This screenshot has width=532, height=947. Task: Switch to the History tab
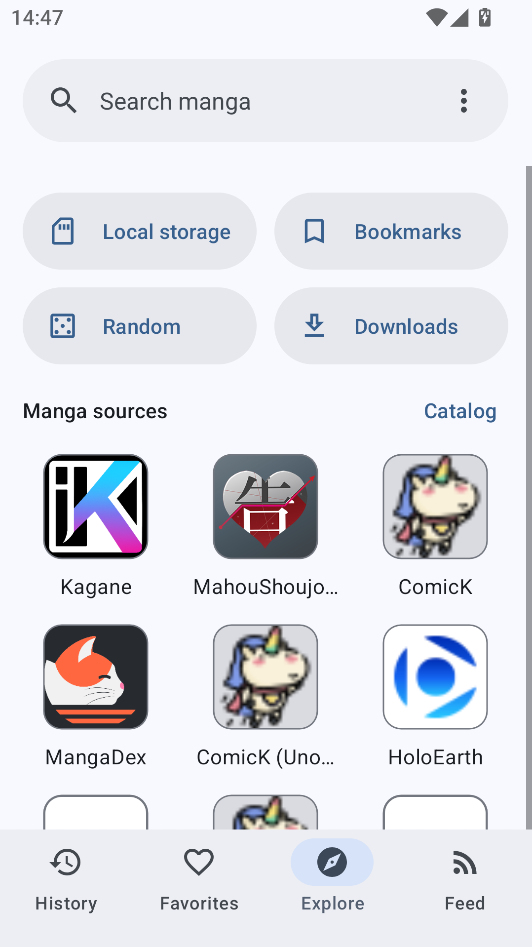pyautogui.click(x=66, y=879)
